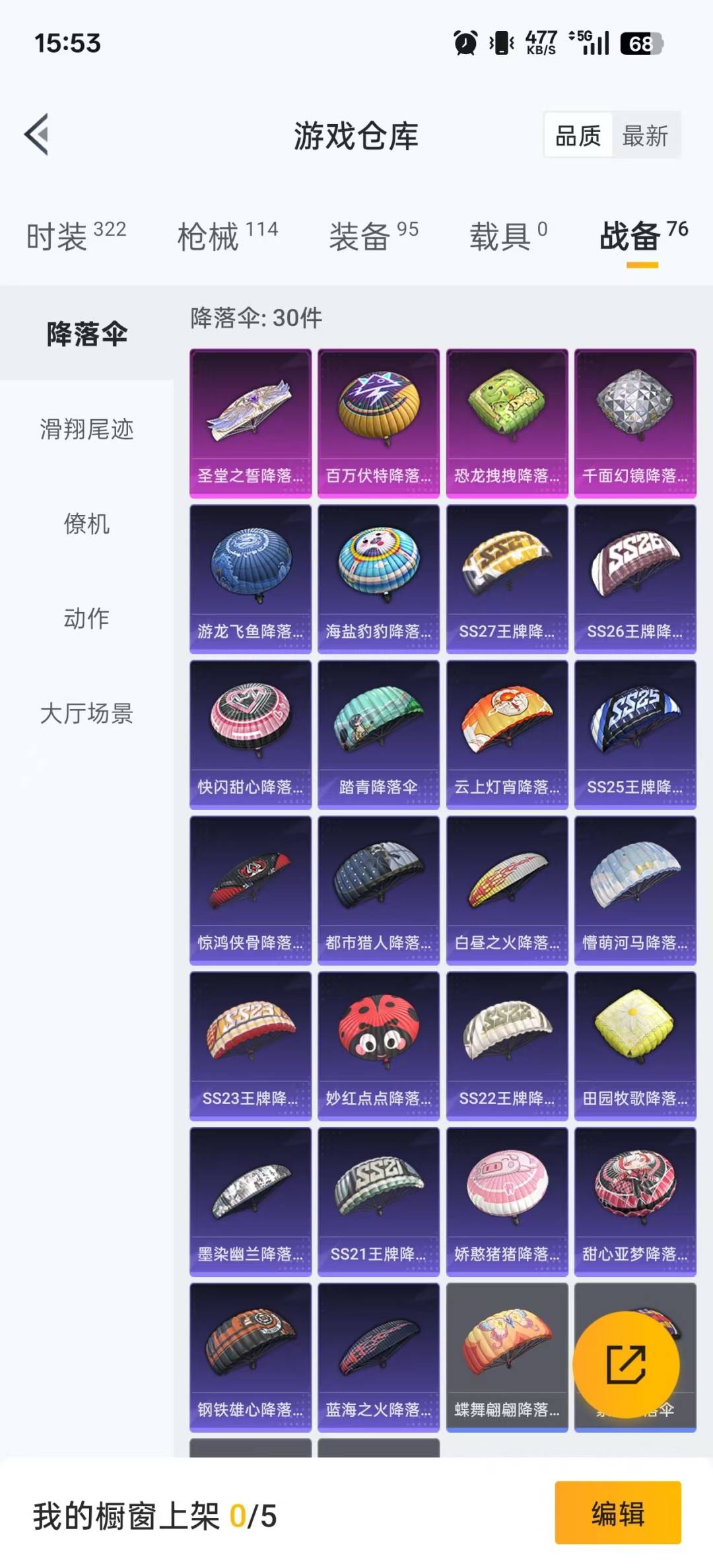The height and width of the screenshot is (1568, 713).
Task: Select the 僚机 category
Action: (x=86, y=524)
